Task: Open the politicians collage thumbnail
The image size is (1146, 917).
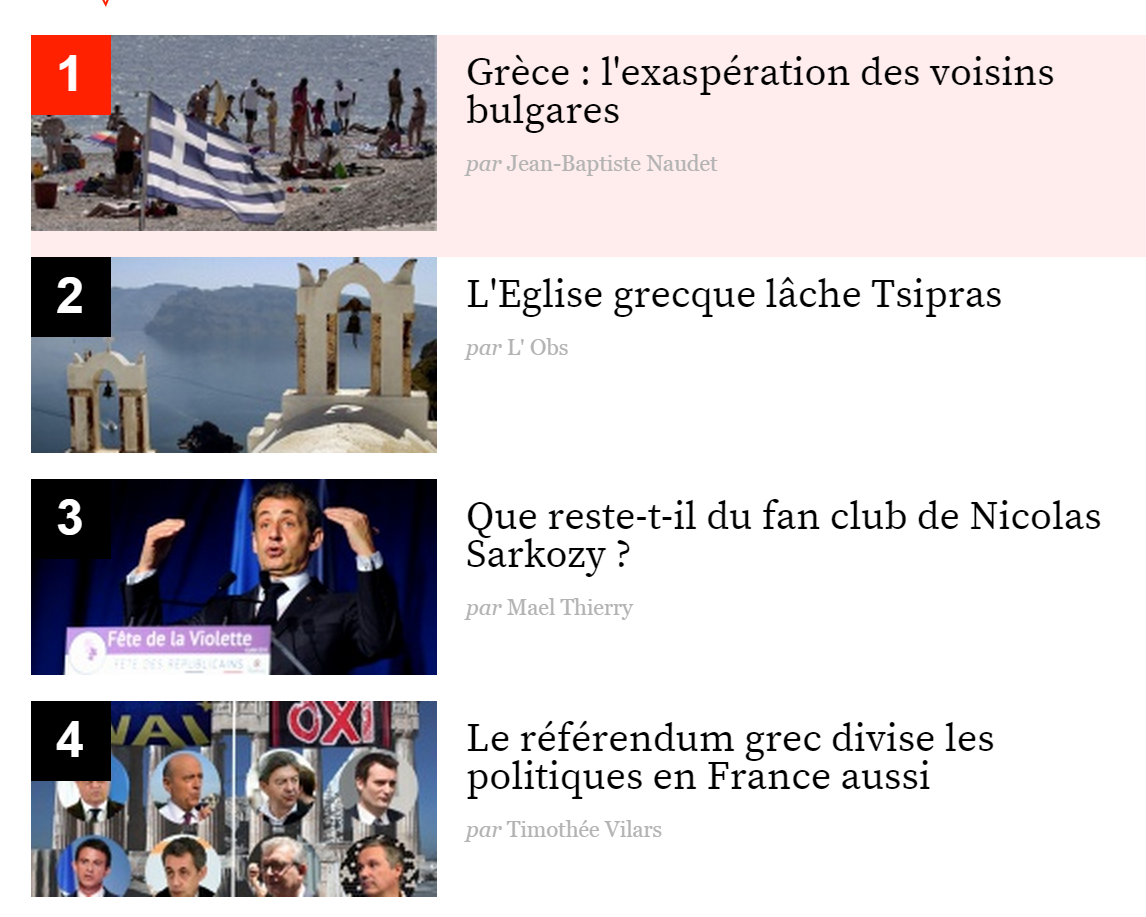Action: pos(234,799)
